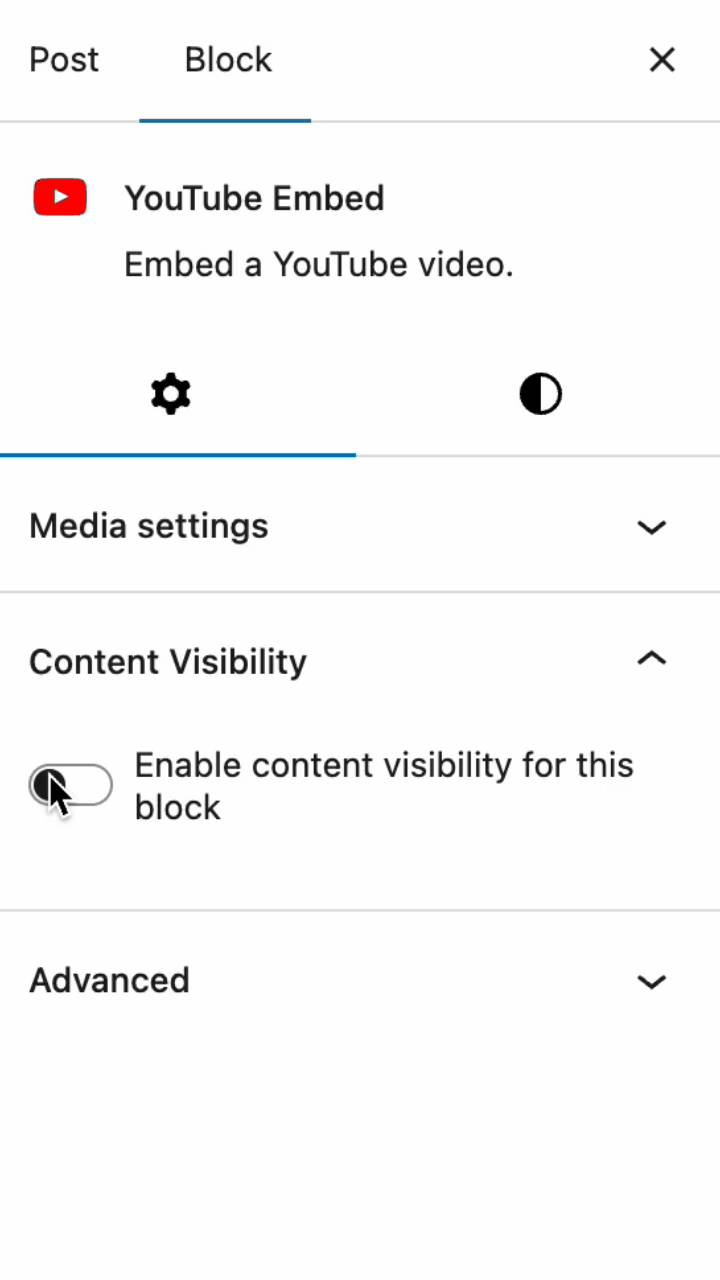Viewport: 720px width, 1280px height.
Task: Enable content visibility for this block
Action: [71, 786]
